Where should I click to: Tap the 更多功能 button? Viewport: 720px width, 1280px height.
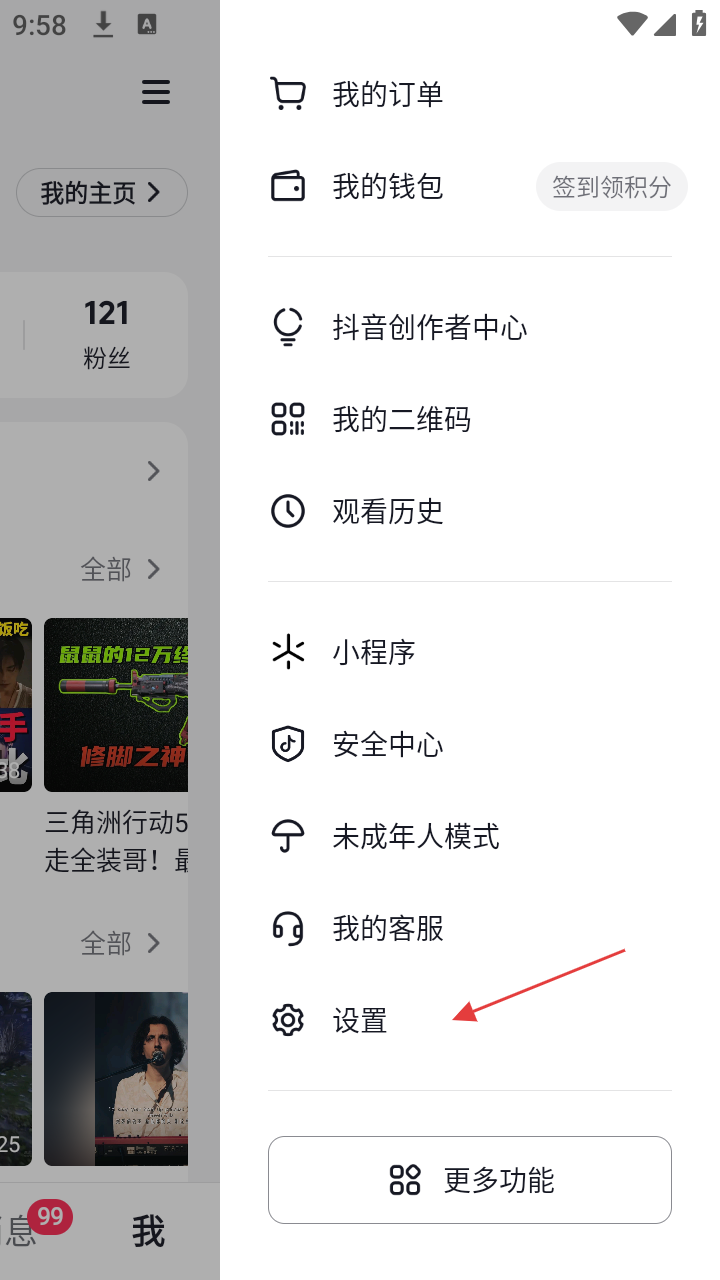[469, 1180]
